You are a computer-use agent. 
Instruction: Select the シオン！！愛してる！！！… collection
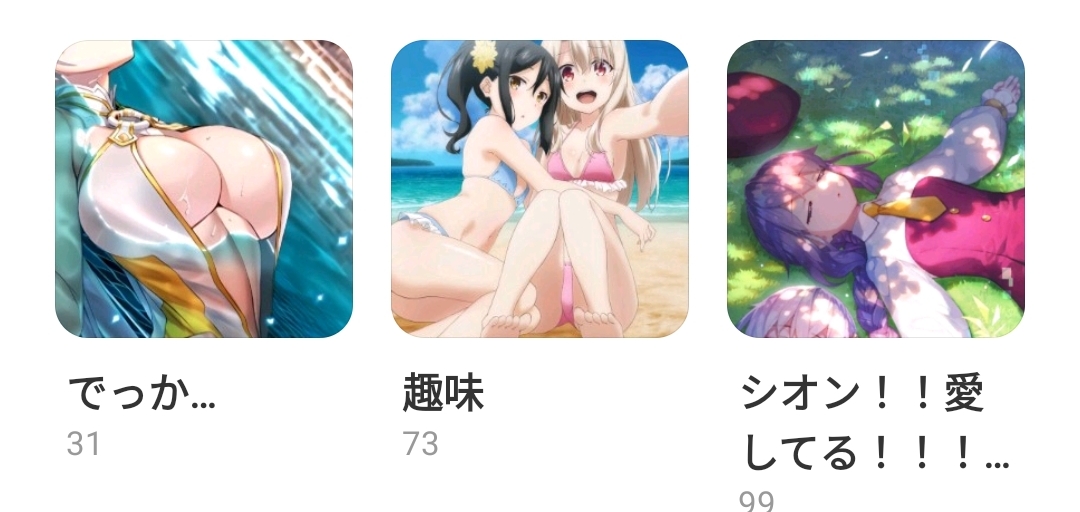pyautogui.click(x=876, y=189)
